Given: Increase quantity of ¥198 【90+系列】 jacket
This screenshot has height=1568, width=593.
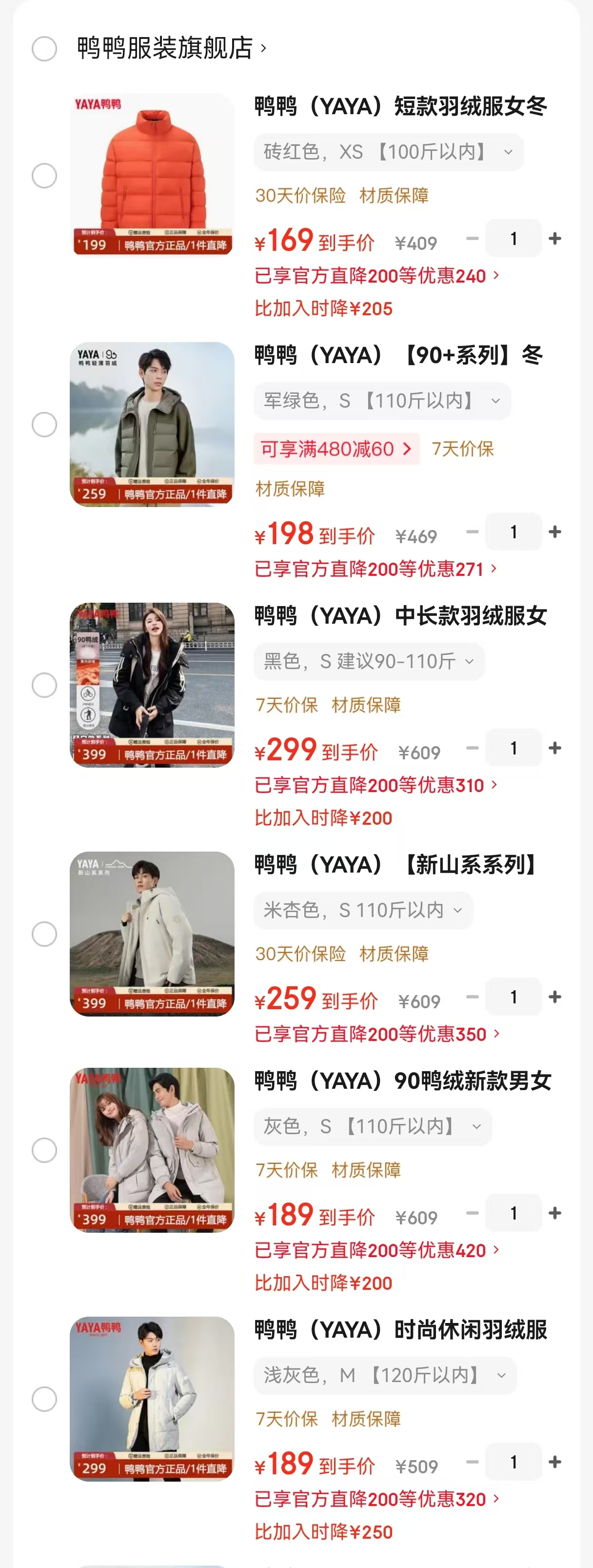Looking at the screenshot, I should pos(554,532).
